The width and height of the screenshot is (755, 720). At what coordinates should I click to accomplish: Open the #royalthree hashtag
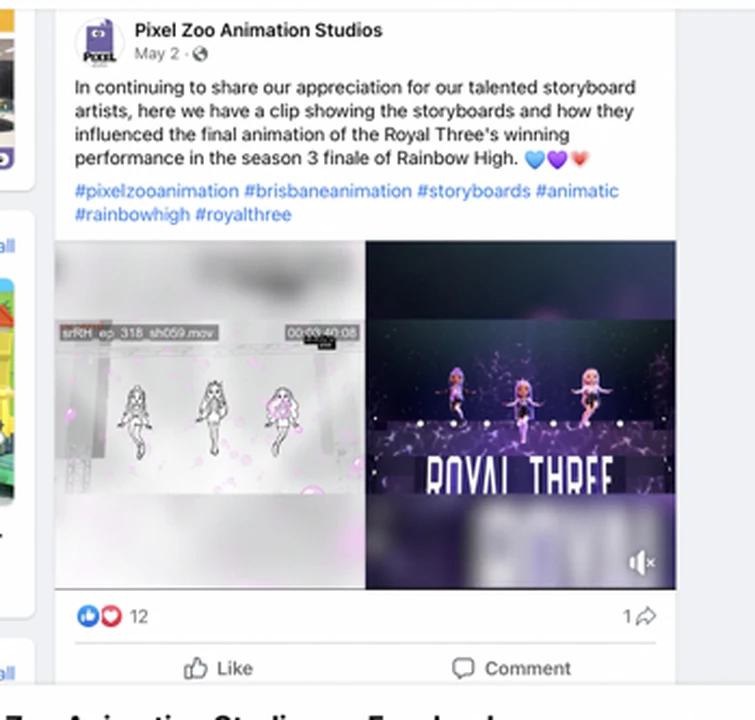pos(243,214)
